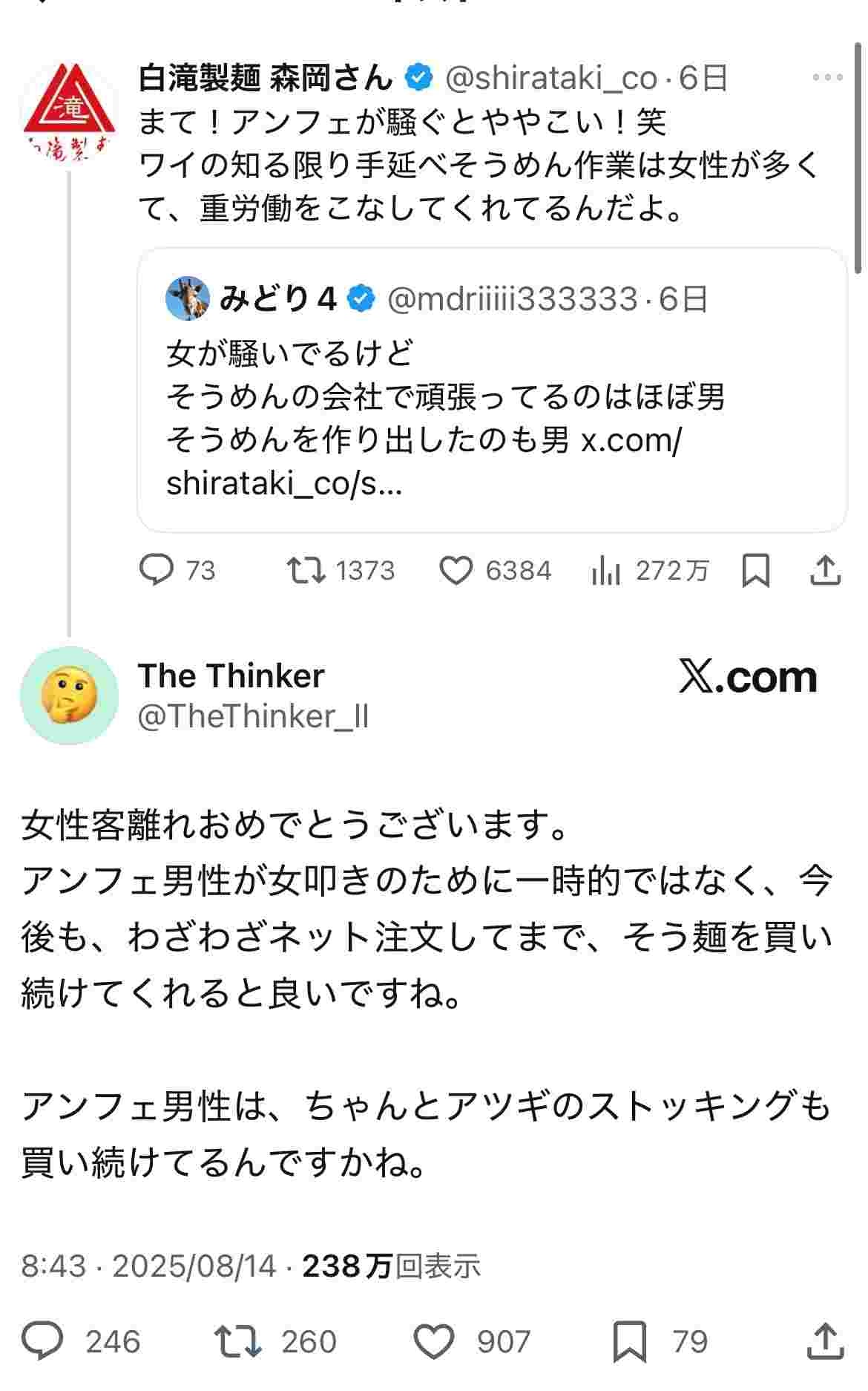Screen dimensions: 868x1391
Task: Open 白滝製麺 profile avatar
Action: [x=68, y=109]
